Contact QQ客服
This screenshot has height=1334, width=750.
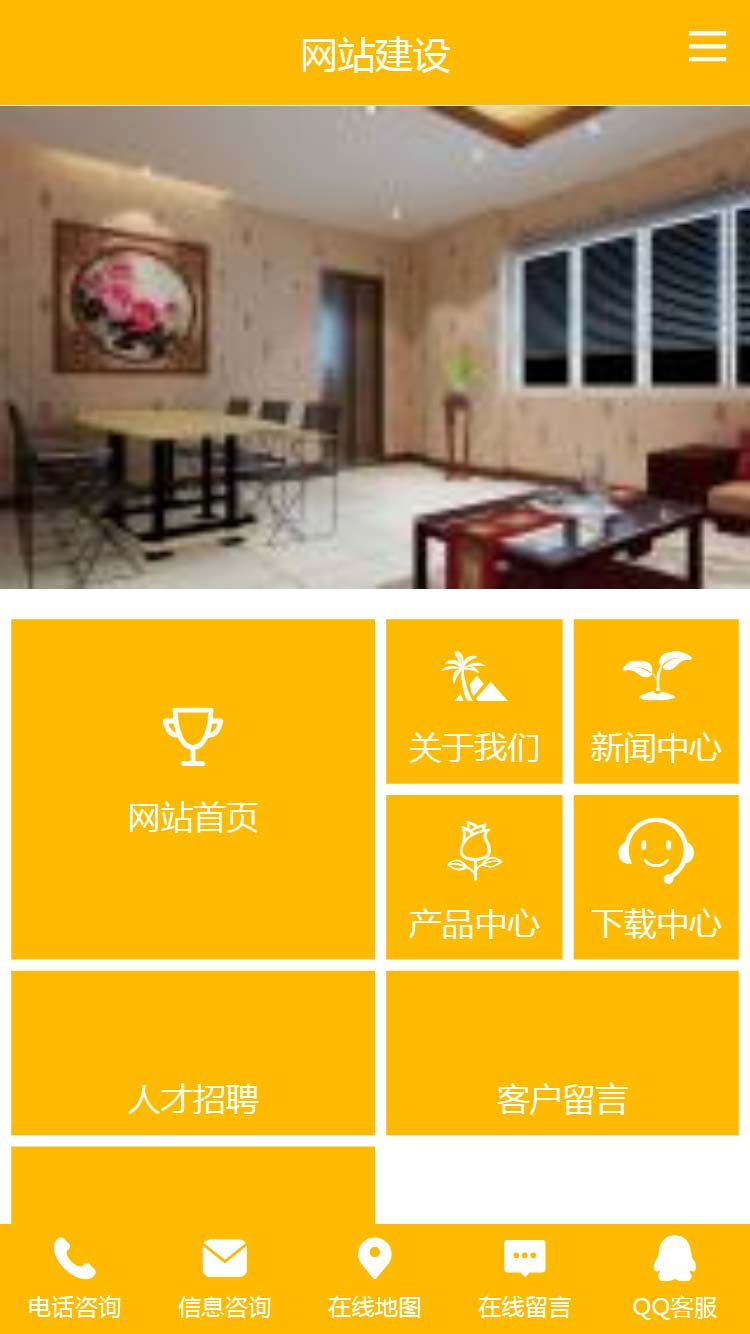(x=675, y=1278)
